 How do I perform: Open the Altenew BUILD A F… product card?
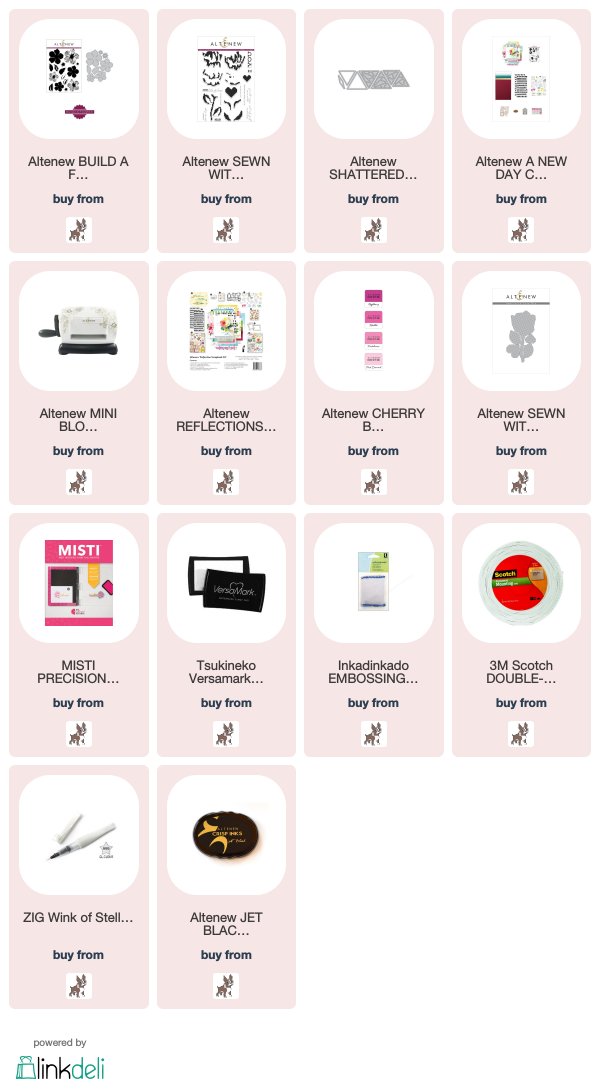(x=78, y=131)
